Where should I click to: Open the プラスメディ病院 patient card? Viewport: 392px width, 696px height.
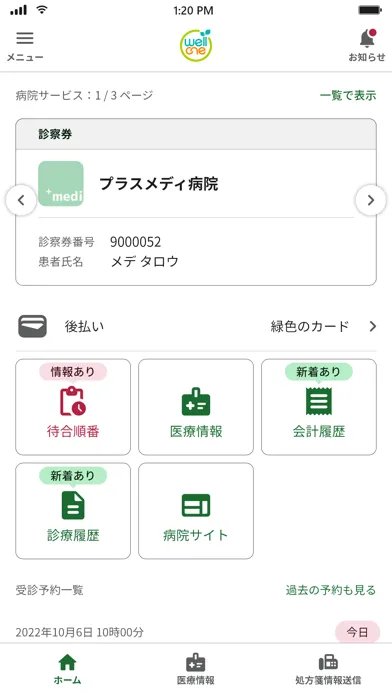coord(196,202)
